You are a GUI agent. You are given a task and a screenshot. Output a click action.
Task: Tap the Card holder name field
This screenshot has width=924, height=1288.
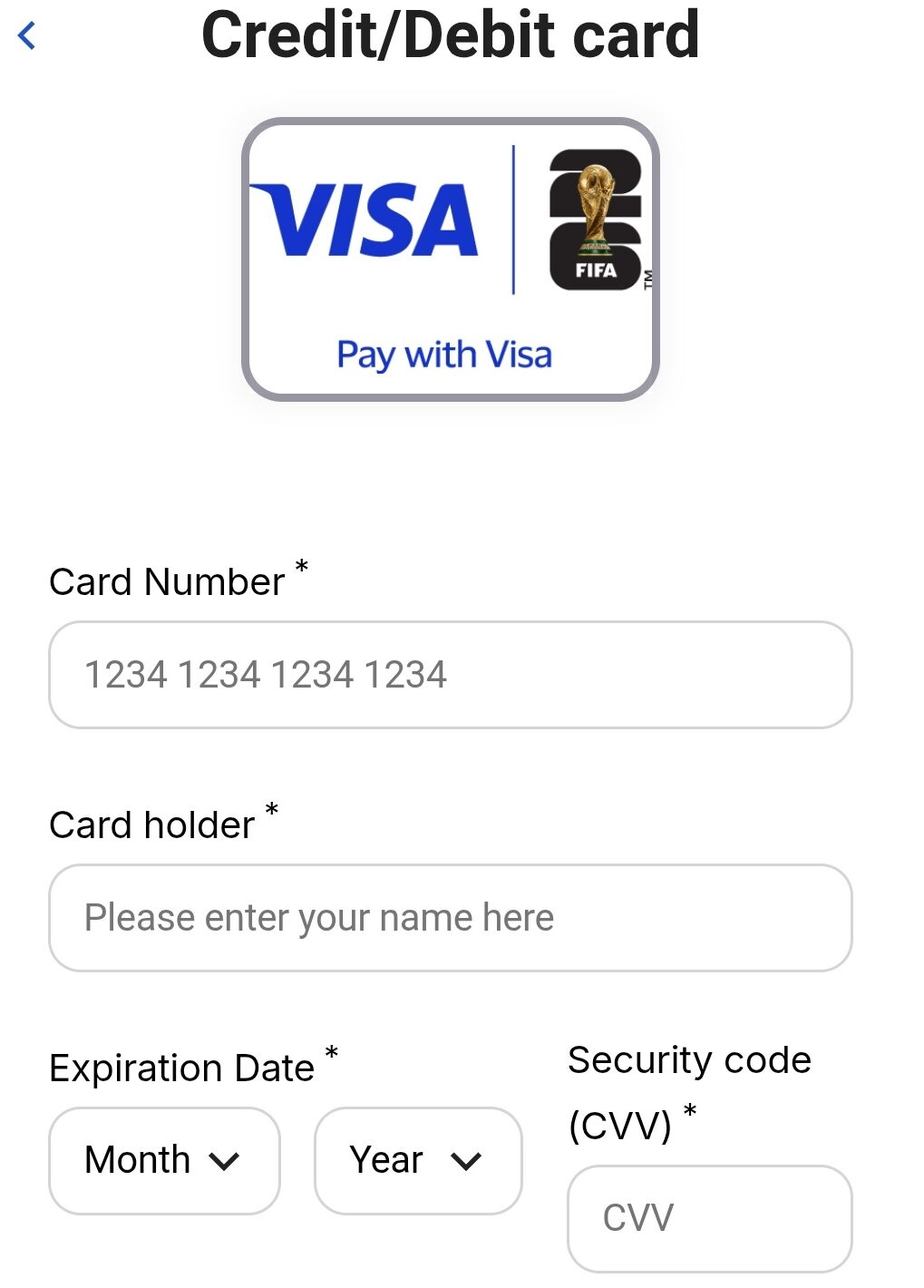click(x=450, y=918)
